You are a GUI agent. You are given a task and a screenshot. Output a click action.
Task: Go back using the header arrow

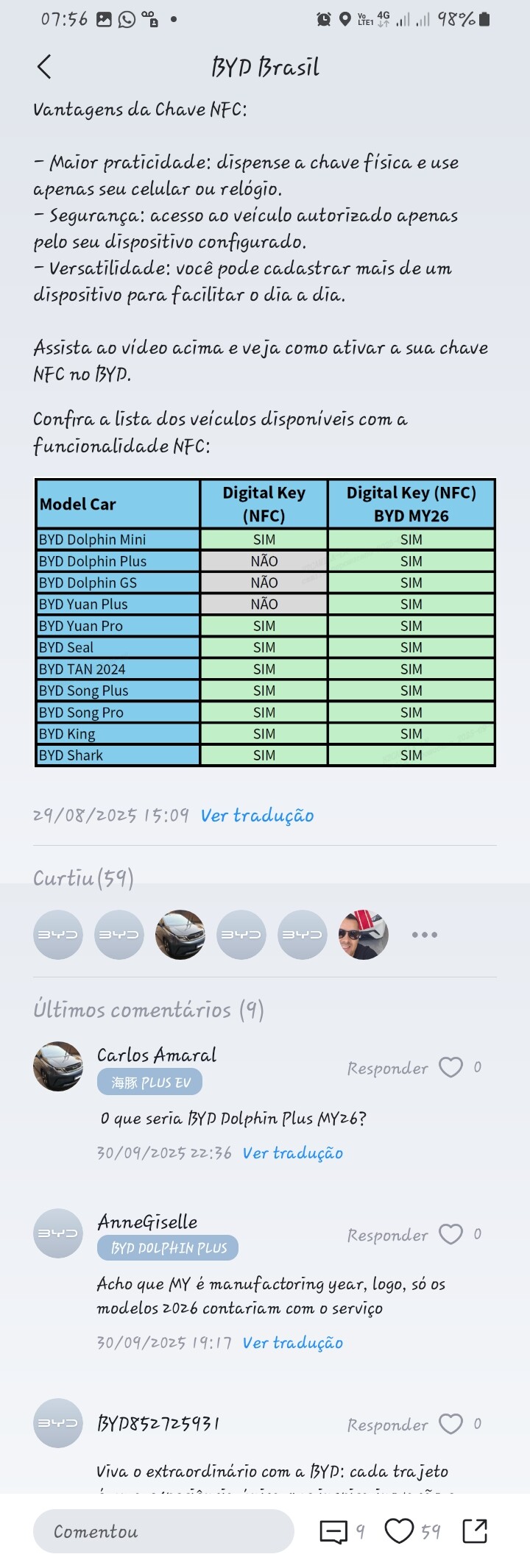[x=44, y=67]
